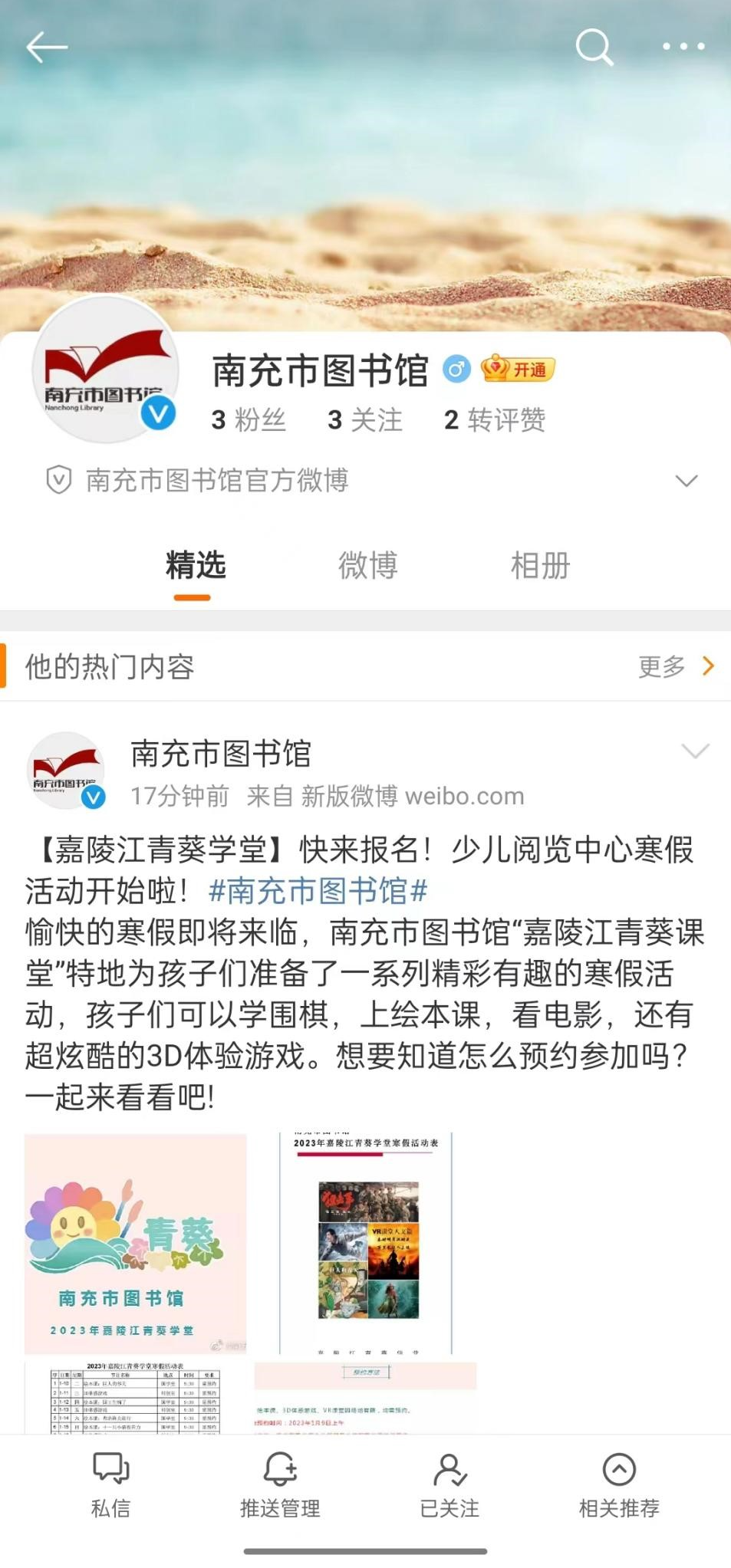Open the movie posters activity image

coord(366,1243)
